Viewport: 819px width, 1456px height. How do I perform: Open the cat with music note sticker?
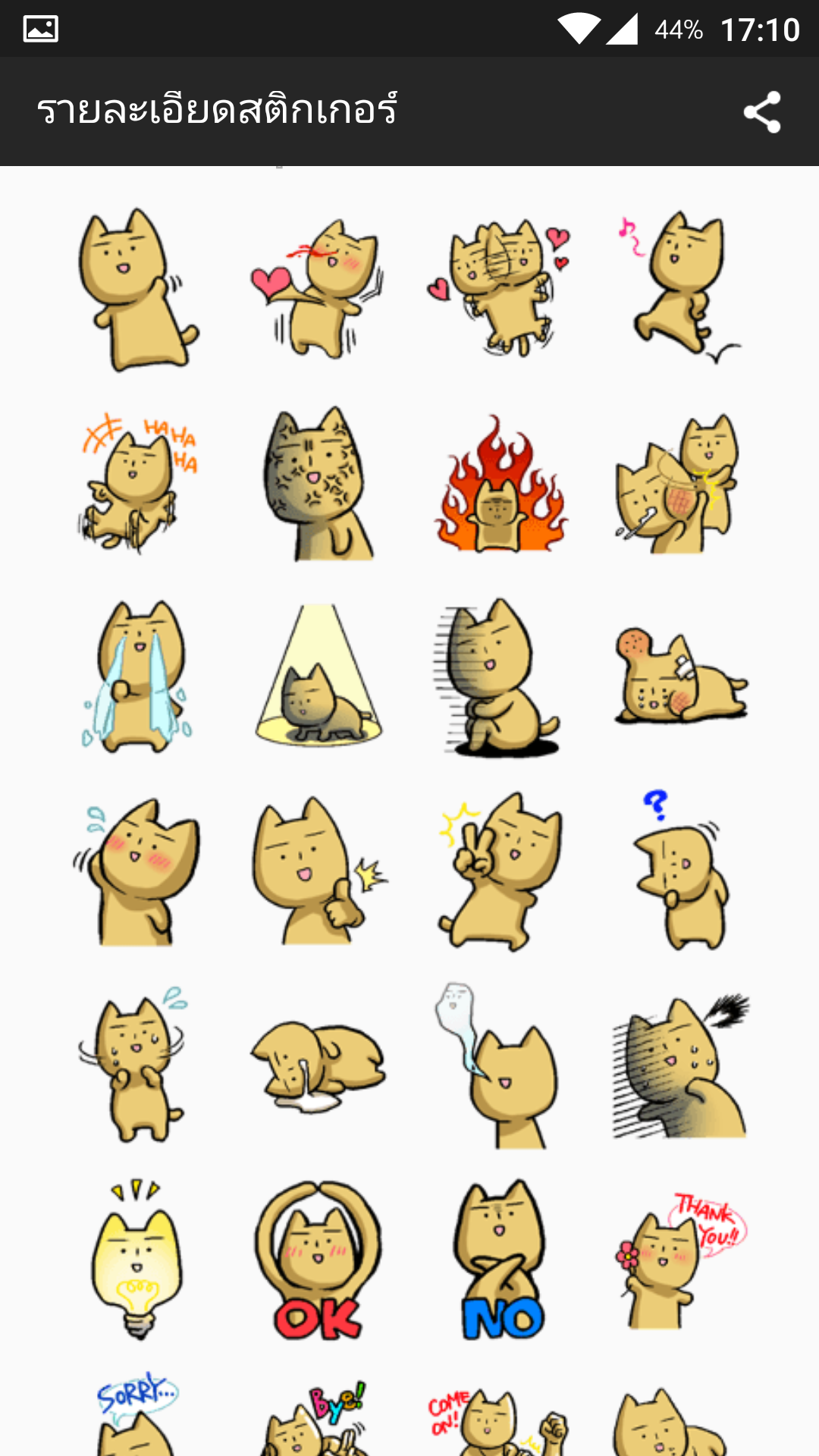(681, 289)
